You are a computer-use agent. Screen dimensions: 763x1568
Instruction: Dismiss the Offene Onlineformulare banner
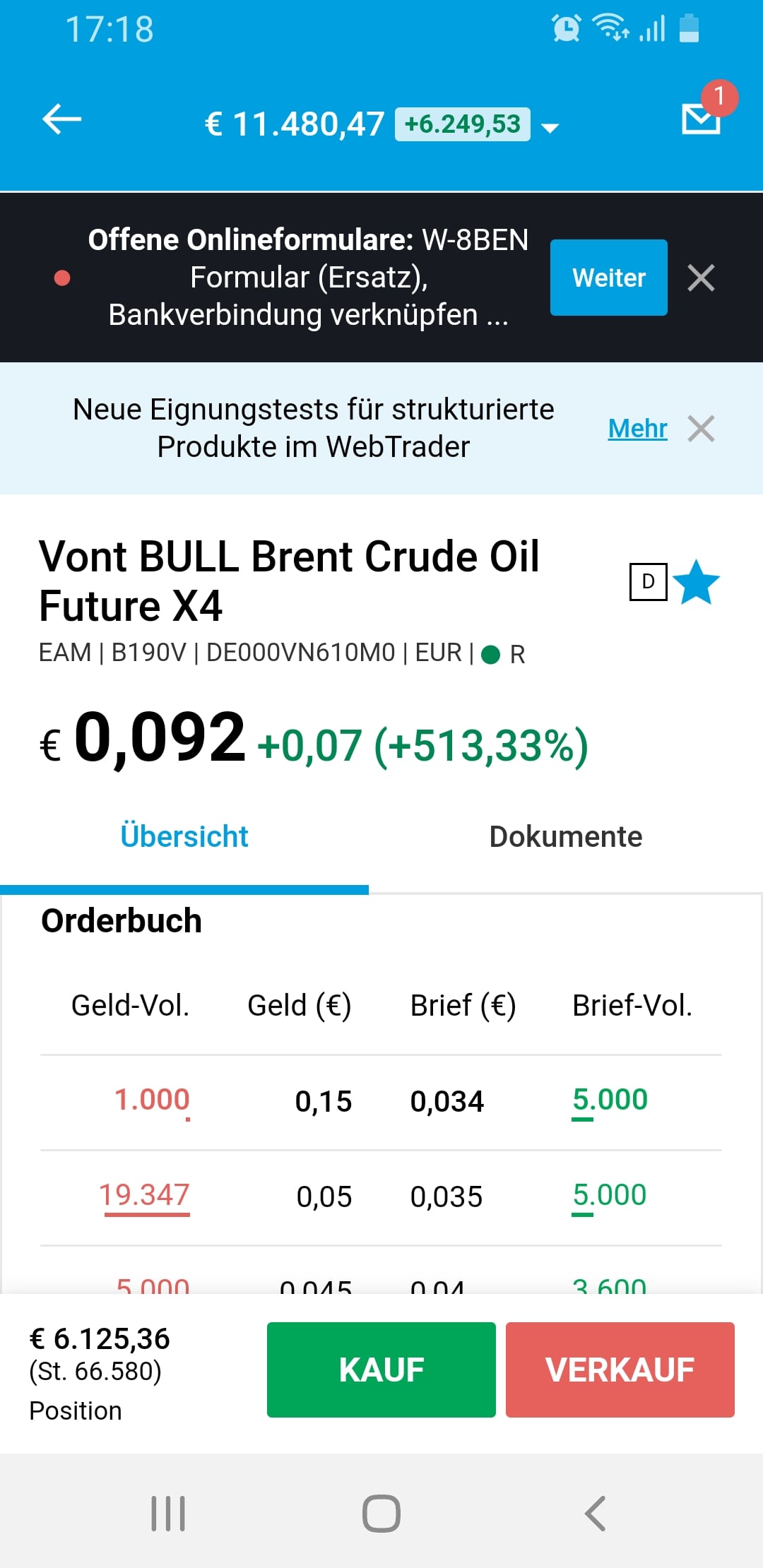point(702,278)
